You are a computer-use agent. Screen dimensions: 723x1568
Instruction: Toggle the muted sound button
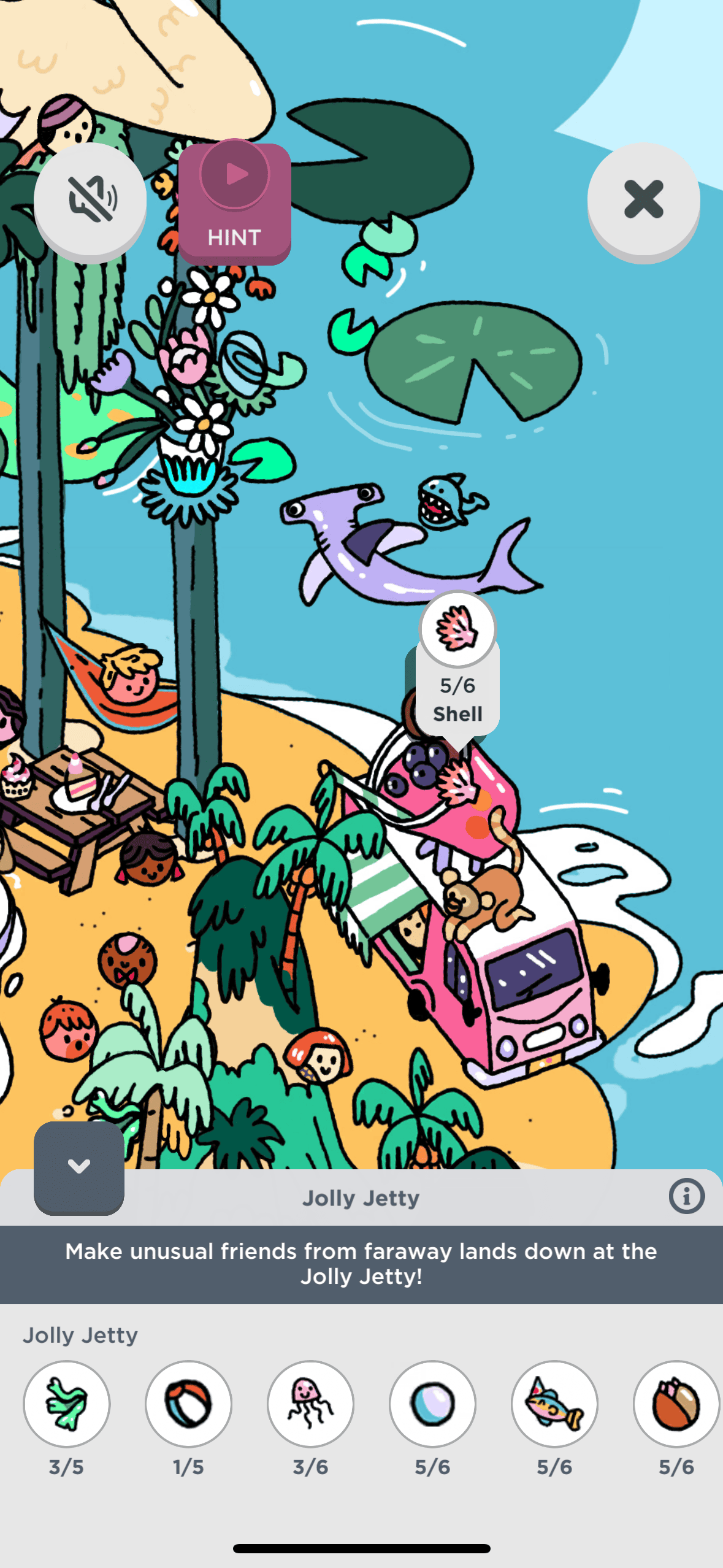[x=90, y=199]
